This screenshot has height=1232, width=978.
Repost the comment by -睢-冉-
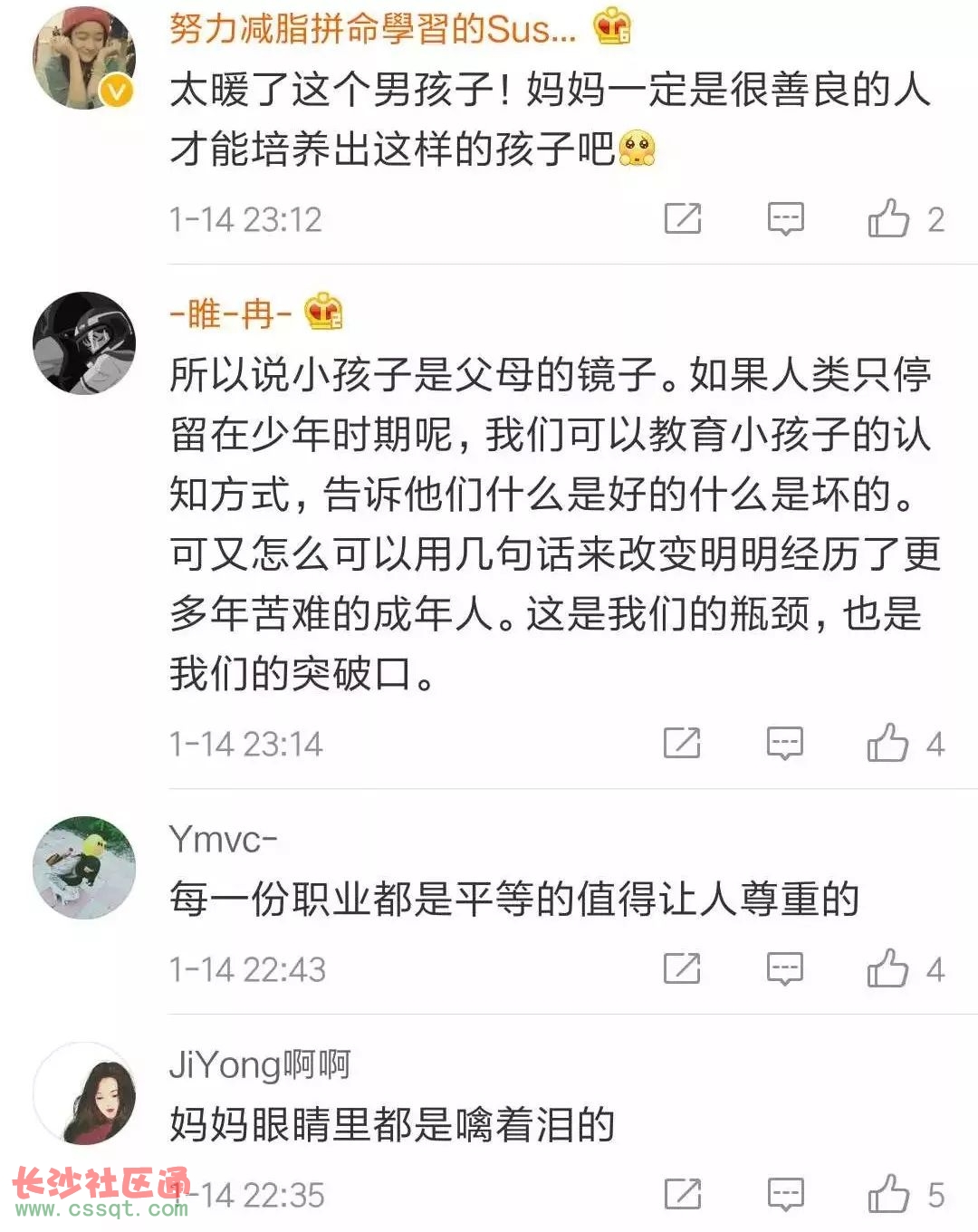tap(682, 743)
